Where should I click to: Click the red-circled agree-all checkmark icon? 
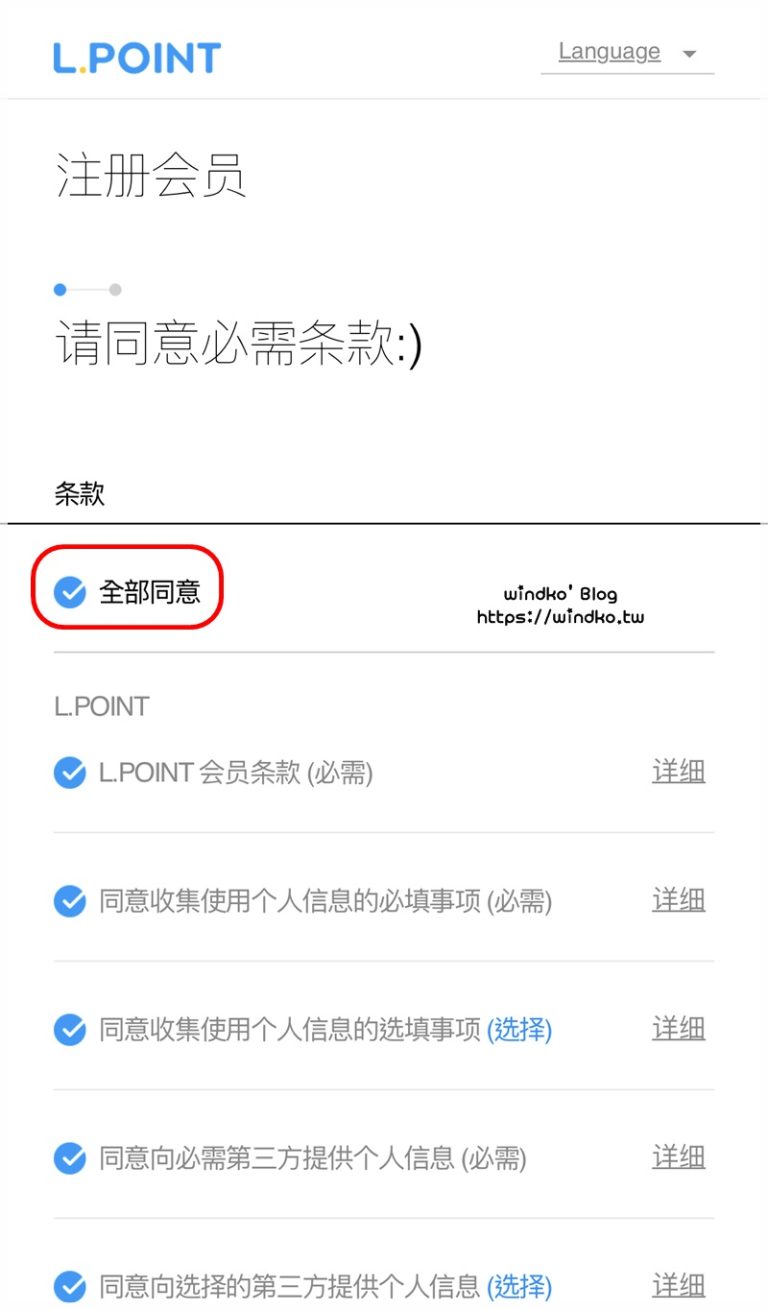tap(68, 593)
